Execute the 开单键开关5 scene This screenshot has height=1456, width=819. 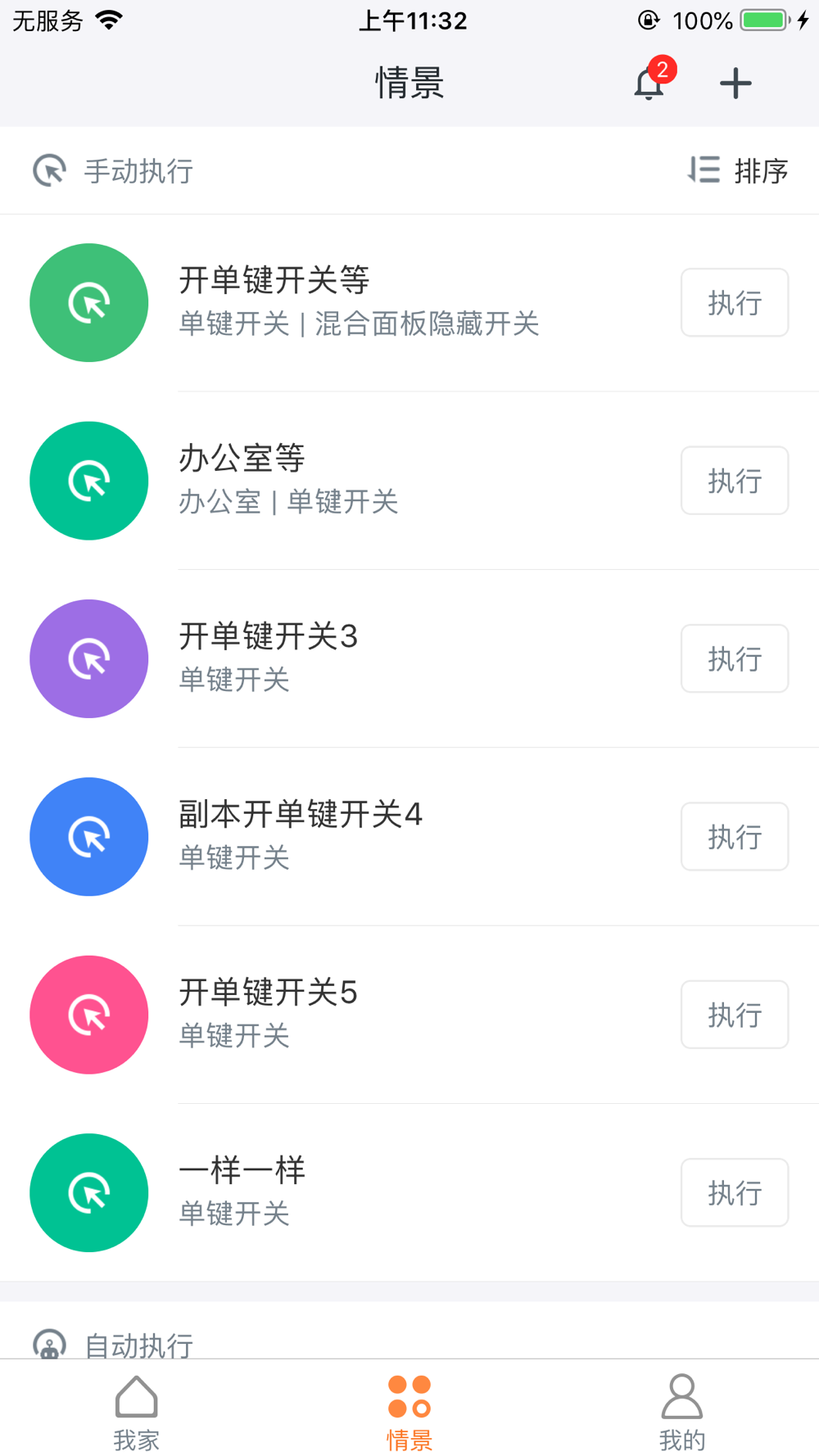(x=734, y=1015)
